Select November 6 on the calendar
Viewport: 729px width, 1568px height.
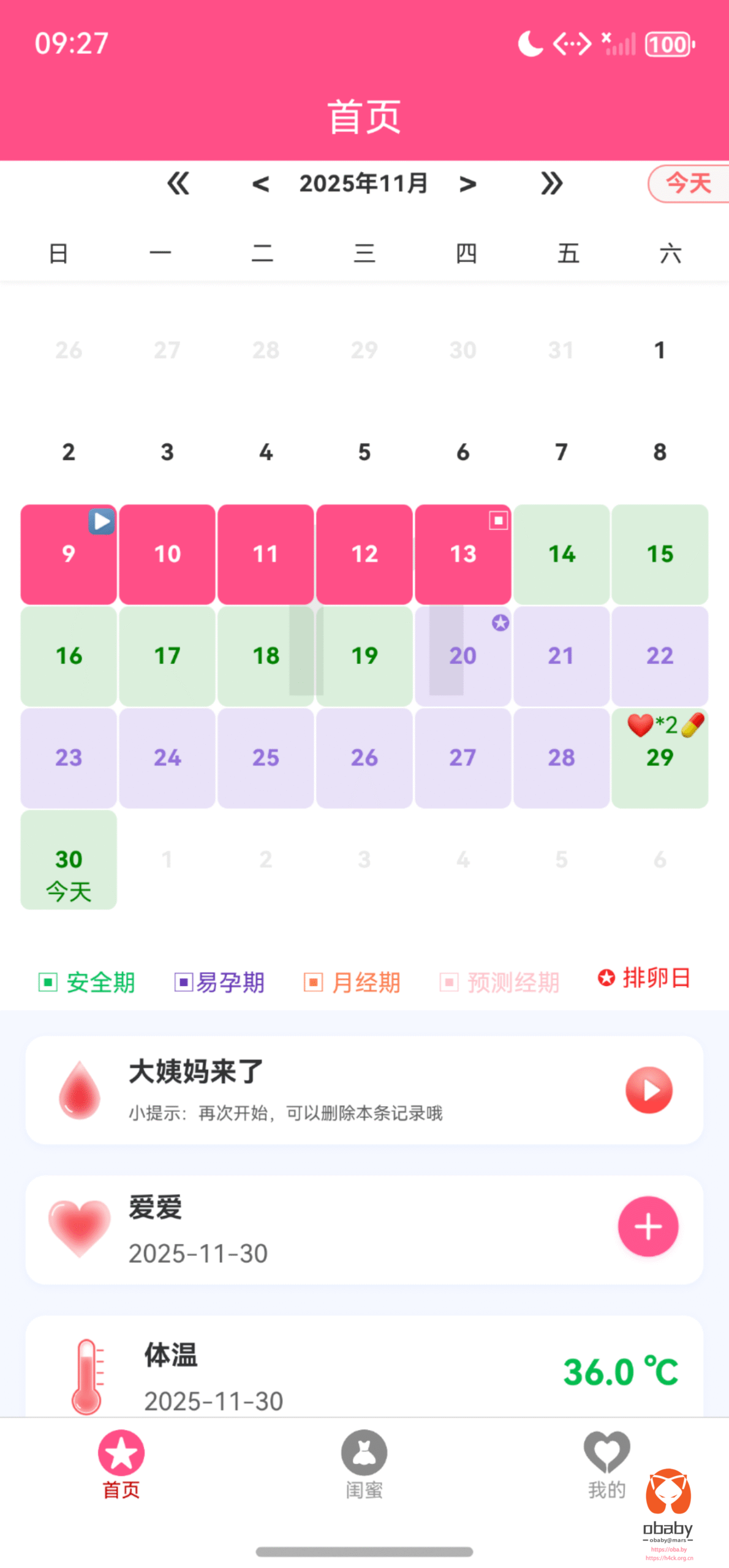pos(463,452)
